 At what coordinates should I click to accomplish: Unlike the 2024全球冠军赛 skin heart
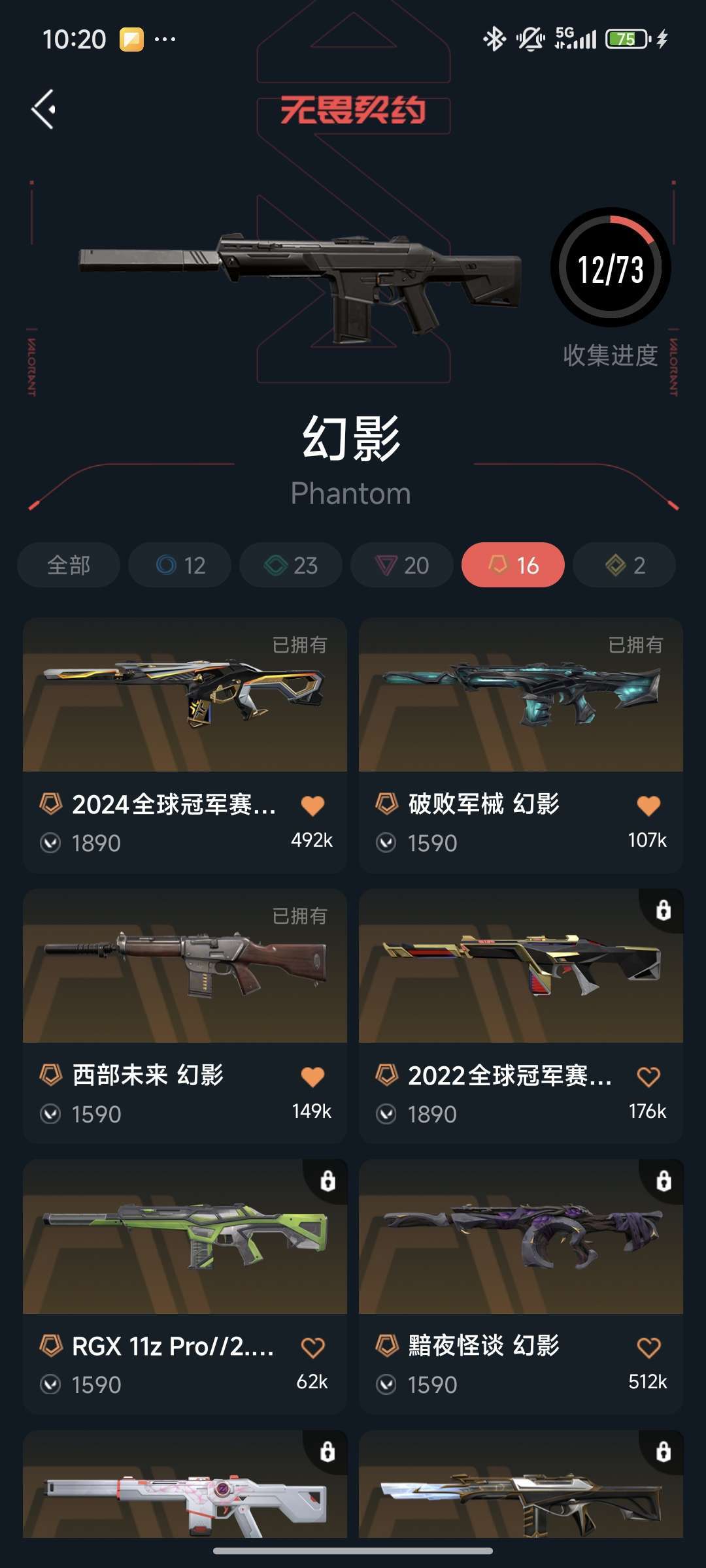[312, 806]
